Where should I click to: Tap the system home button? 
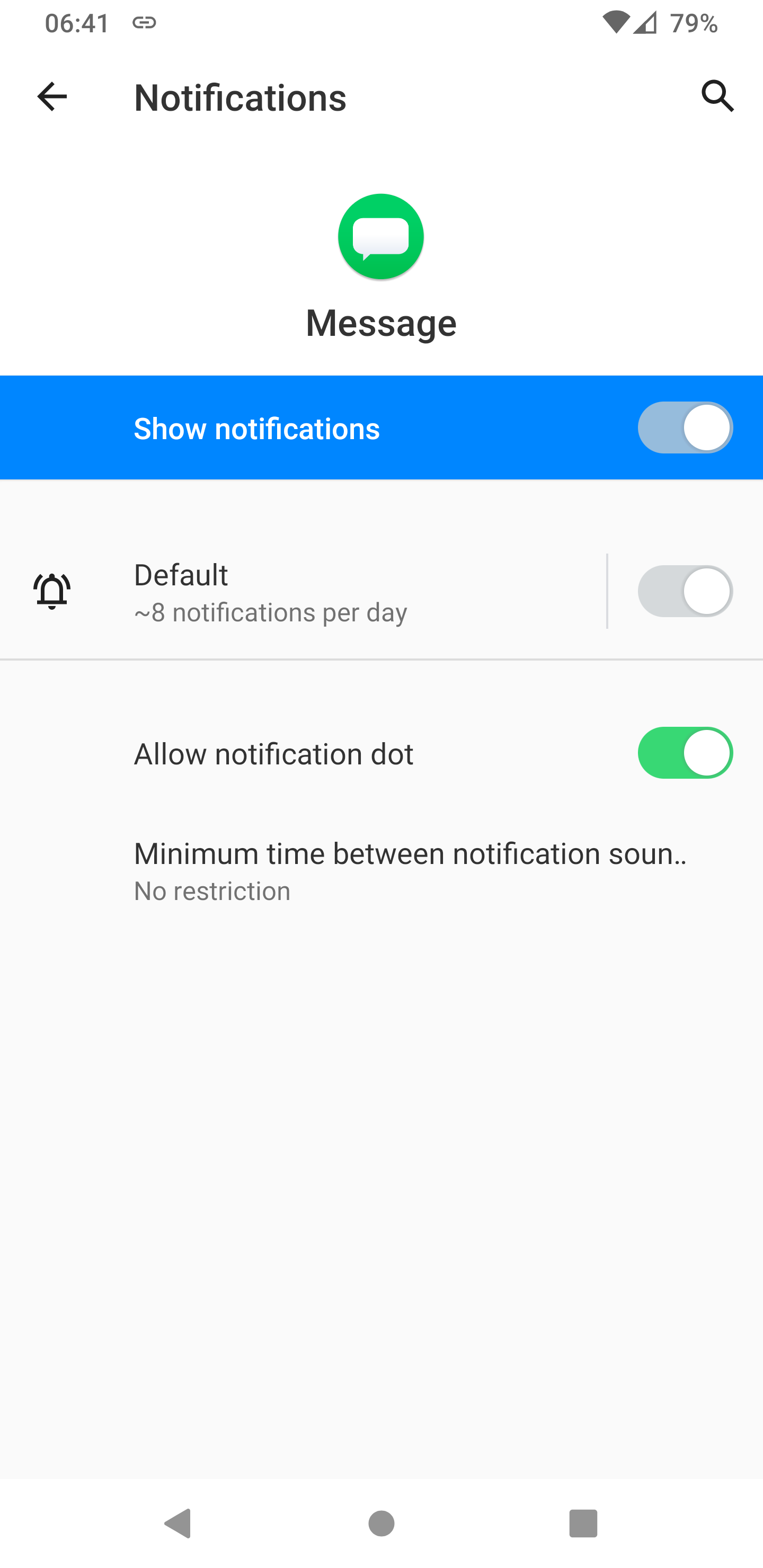point(381,1524)
